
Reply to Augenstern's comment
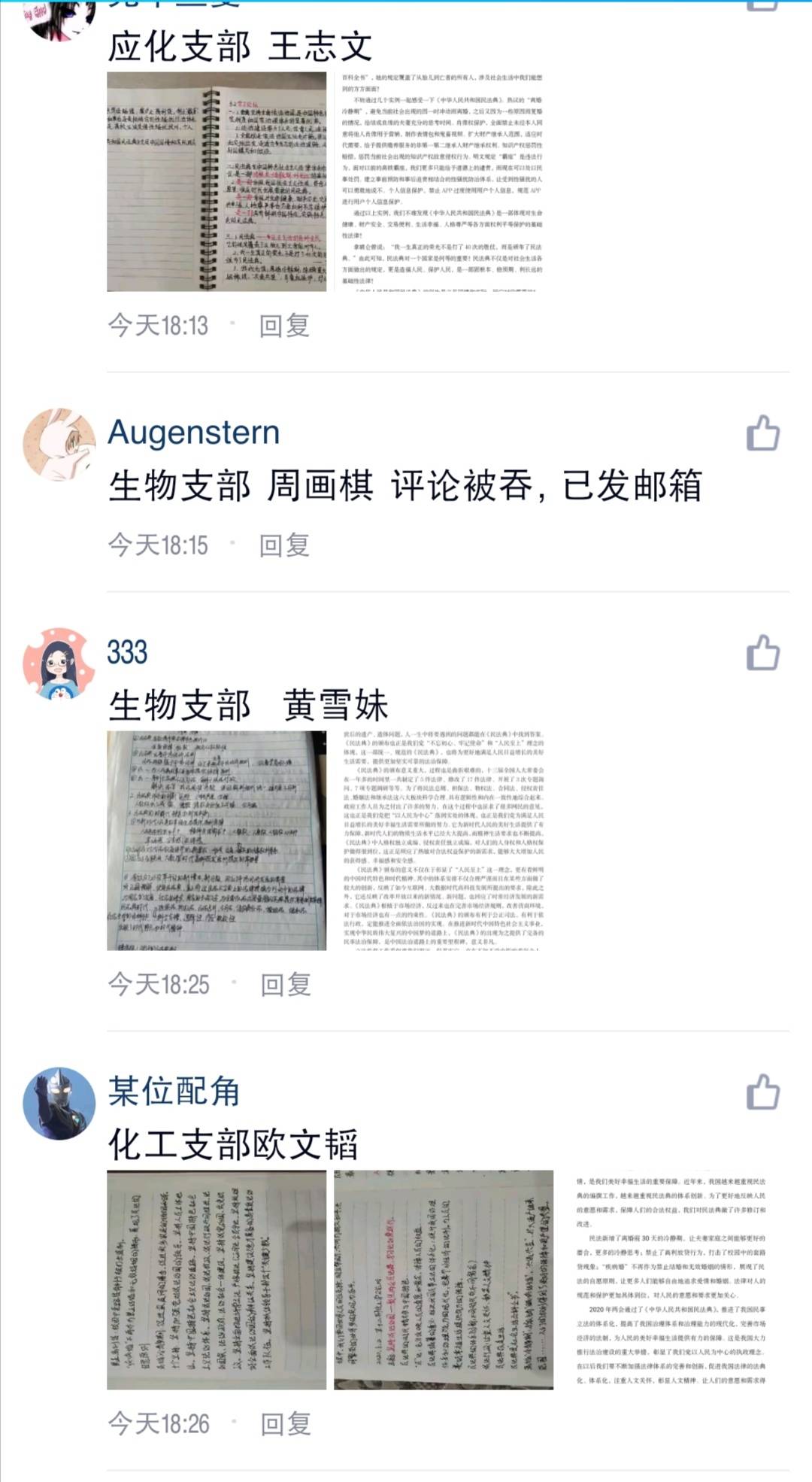(284, 545)
